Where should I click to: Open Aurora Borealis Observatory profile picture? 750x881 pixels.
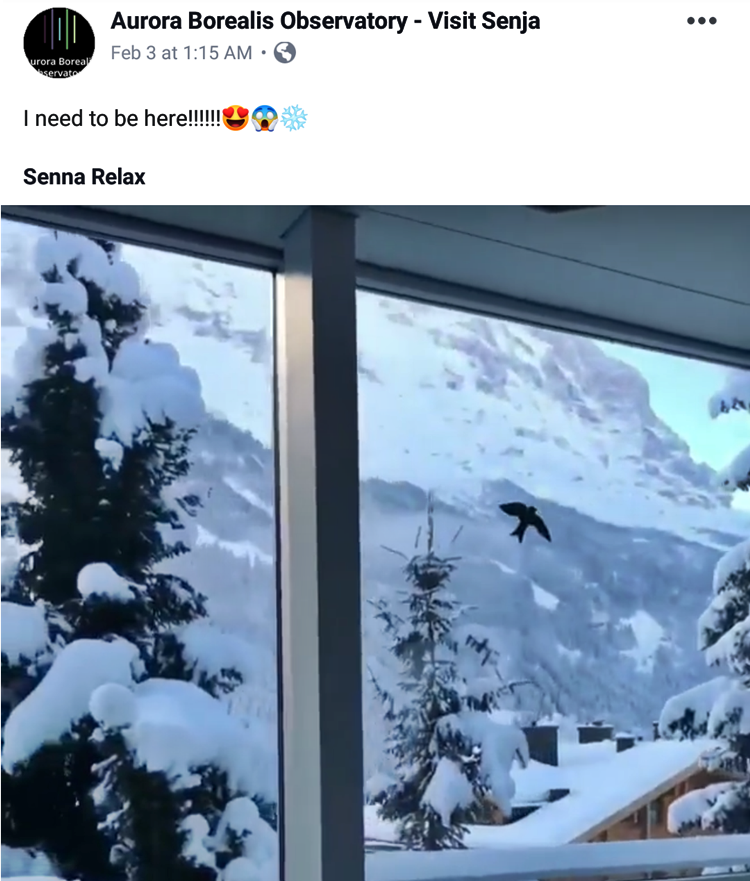pyautogui.click(x=59, y=42)
